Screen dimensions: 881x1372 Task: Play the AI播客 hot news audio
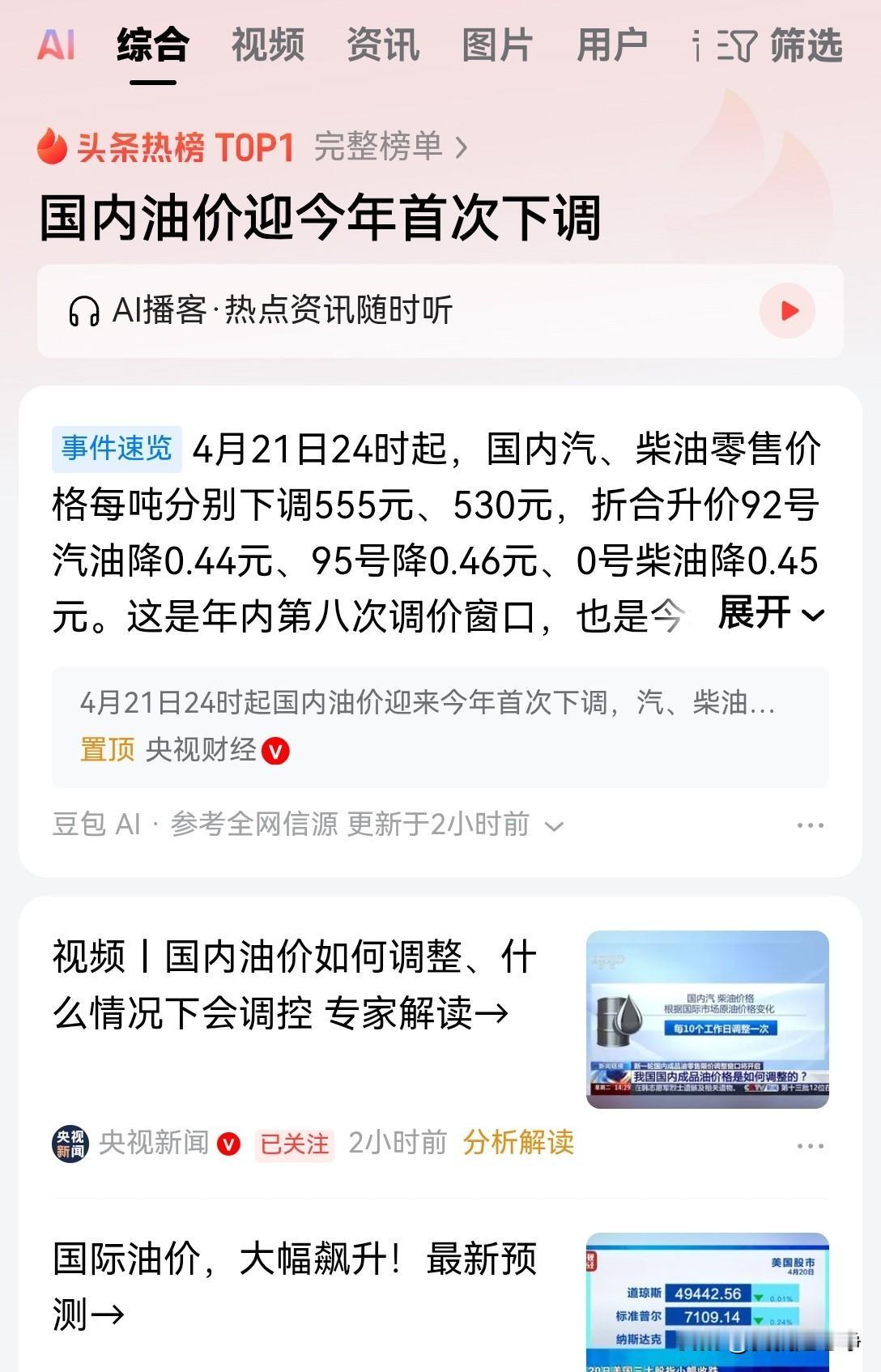(787, 309)
